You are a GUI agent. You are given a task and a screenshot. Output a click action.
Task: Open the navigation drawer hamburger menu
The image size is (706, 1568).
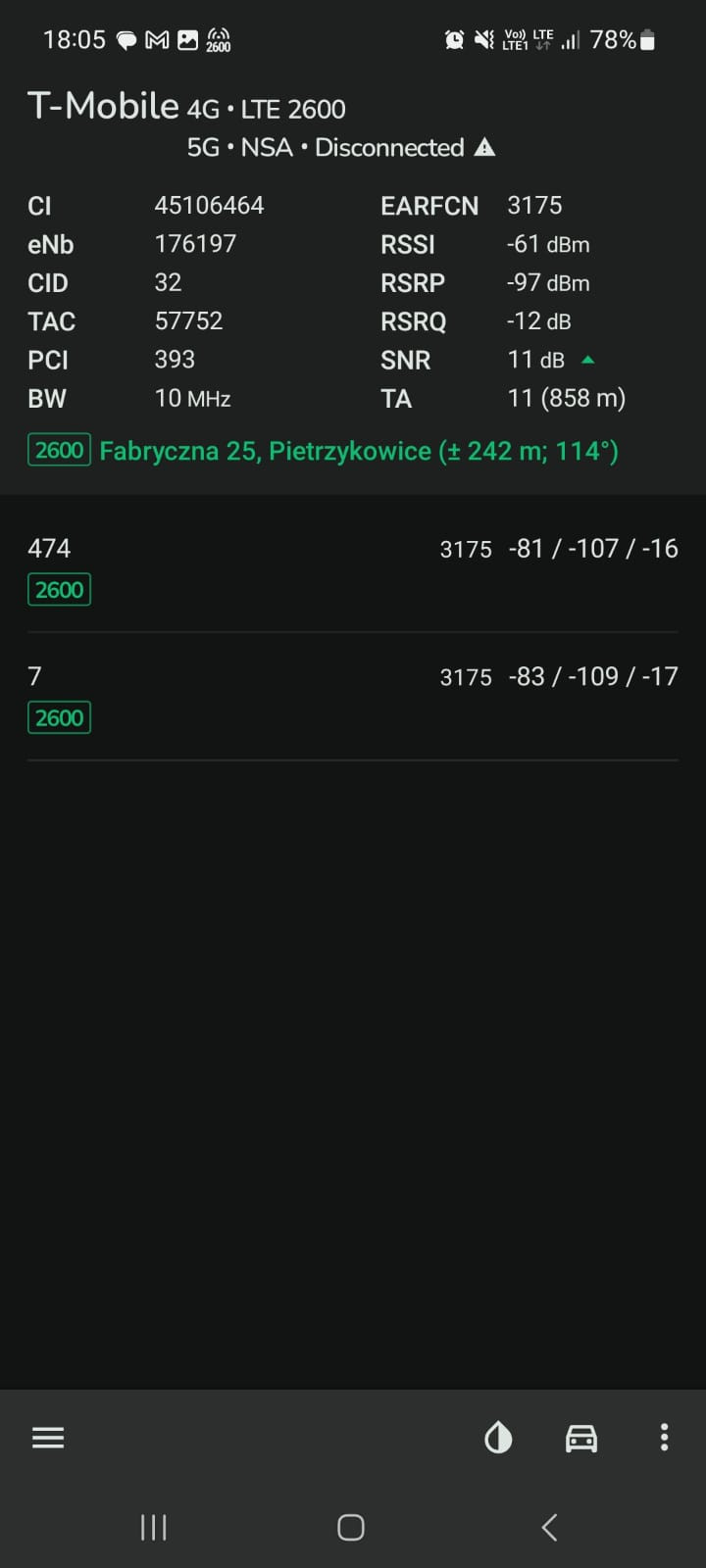pos(47,1437)
